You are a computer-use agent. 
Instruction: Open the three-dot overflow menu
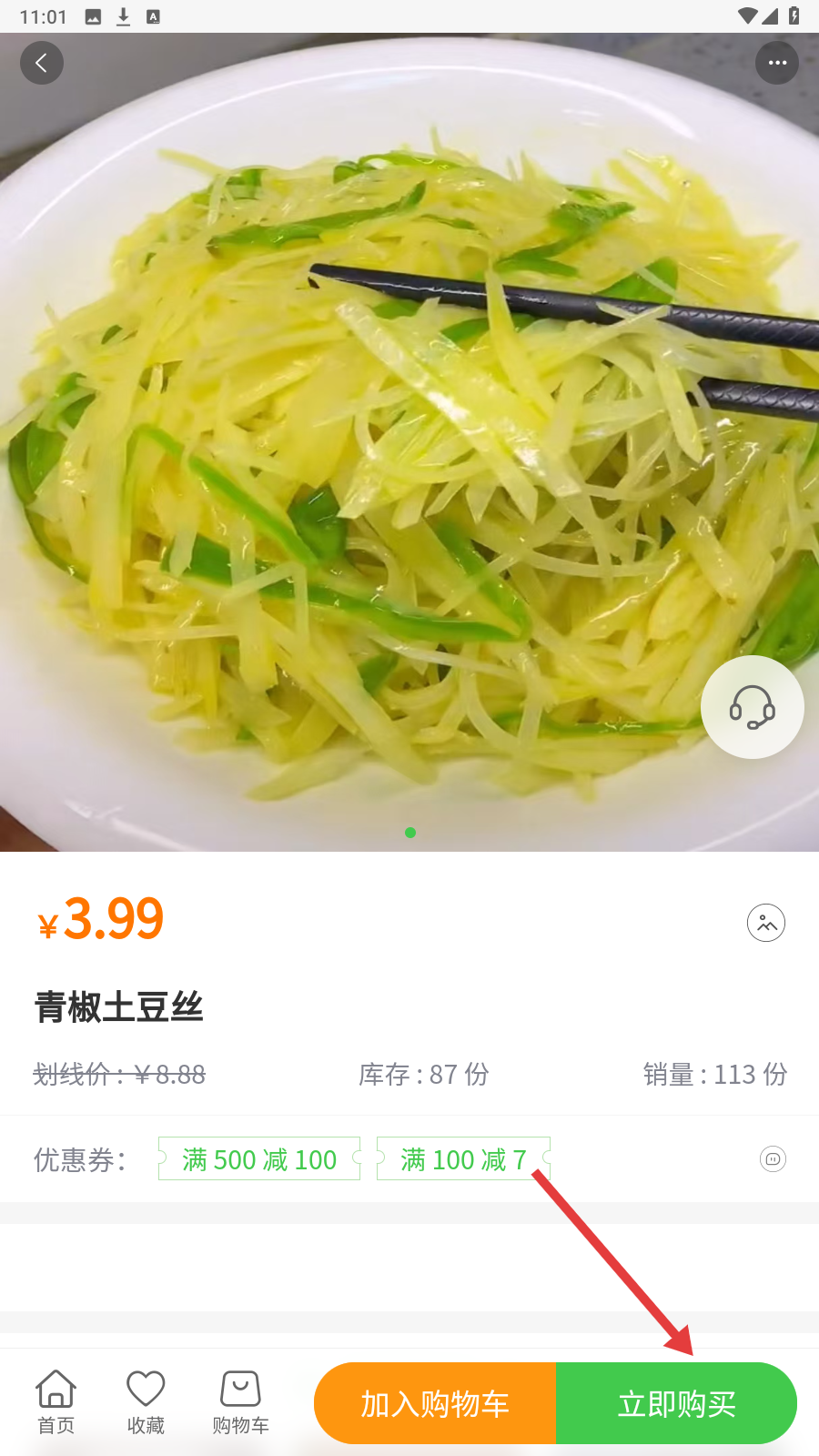tap(777, 63)
